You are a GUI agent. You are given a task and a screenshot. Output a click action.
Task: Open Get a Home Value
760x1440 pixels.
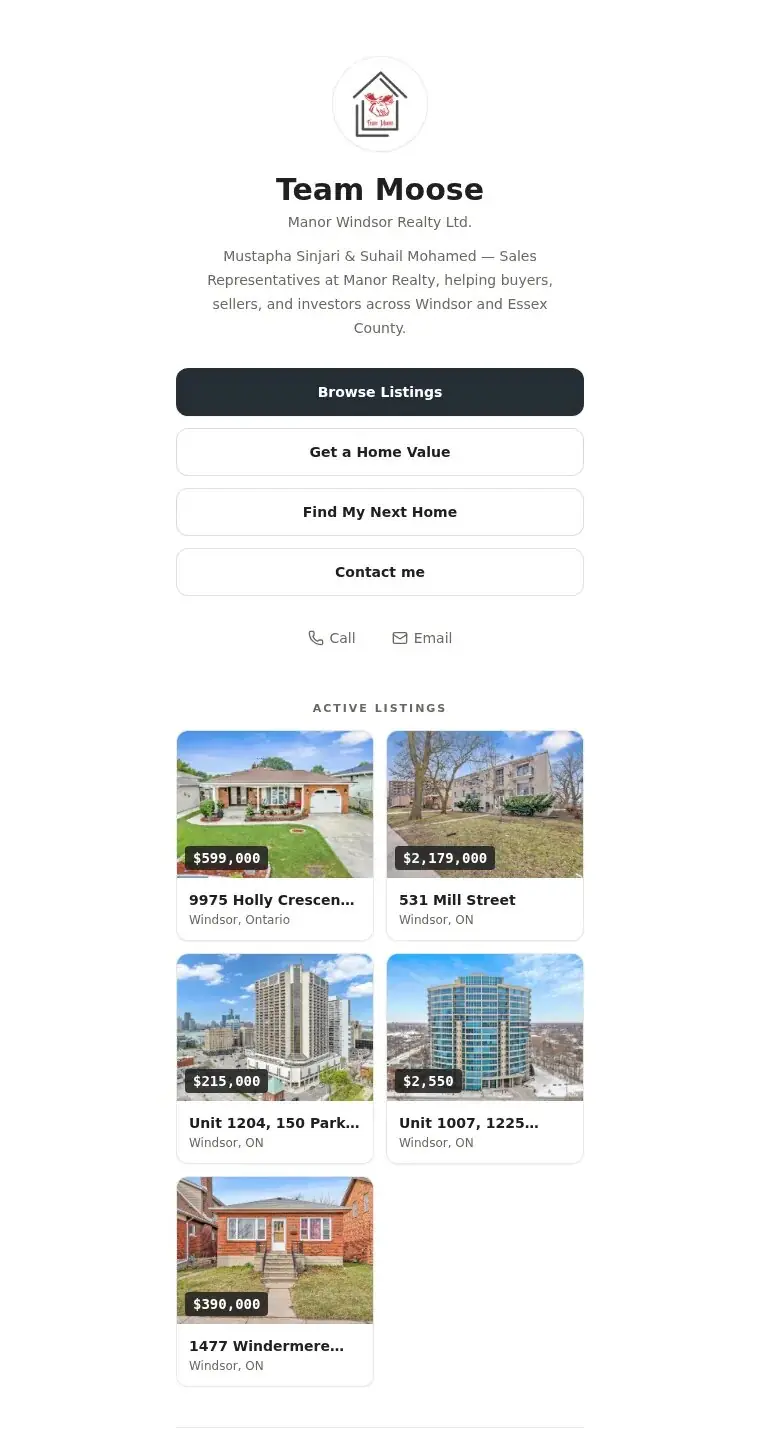pyautogui.click(x=380, y=452)
